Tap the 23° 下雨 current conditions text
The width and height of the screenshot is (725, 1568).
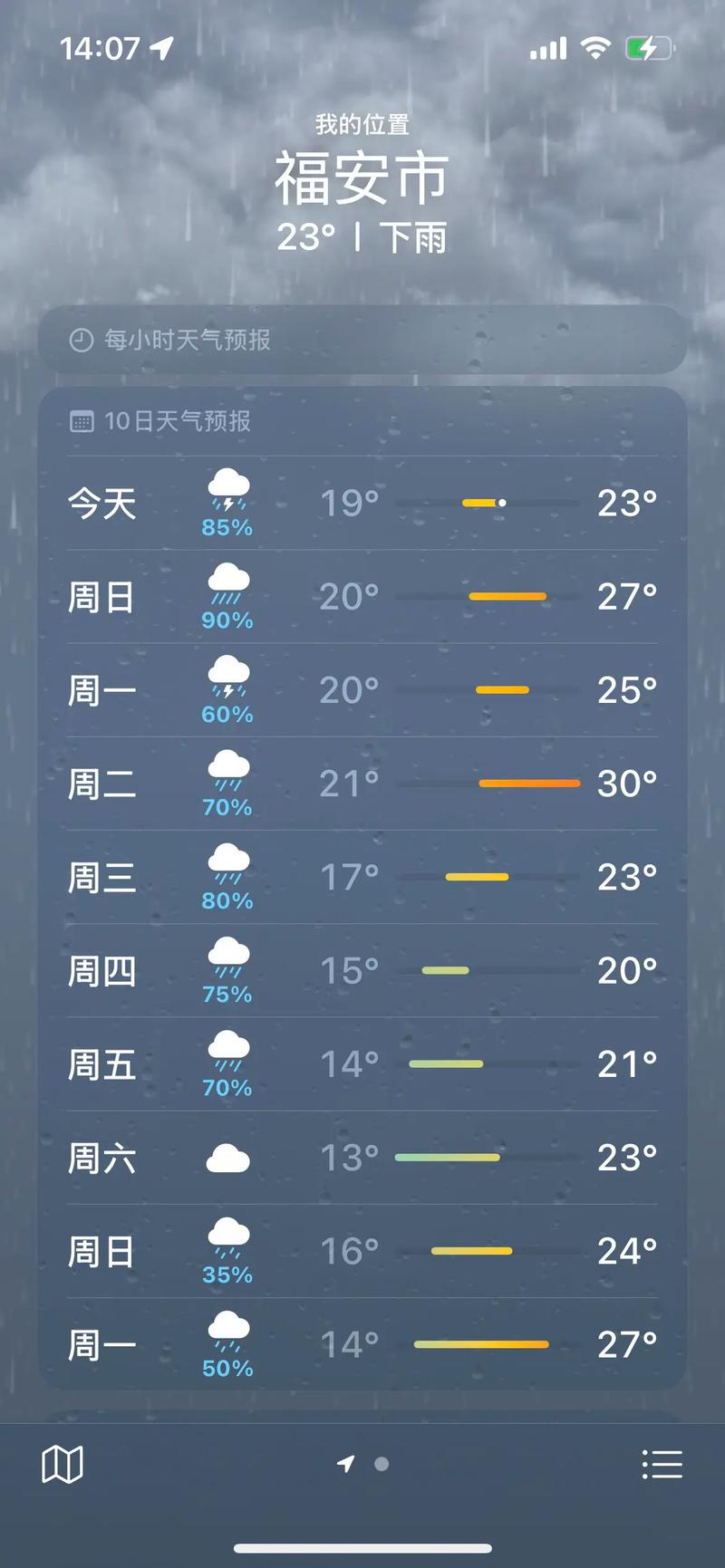(362, 237)
